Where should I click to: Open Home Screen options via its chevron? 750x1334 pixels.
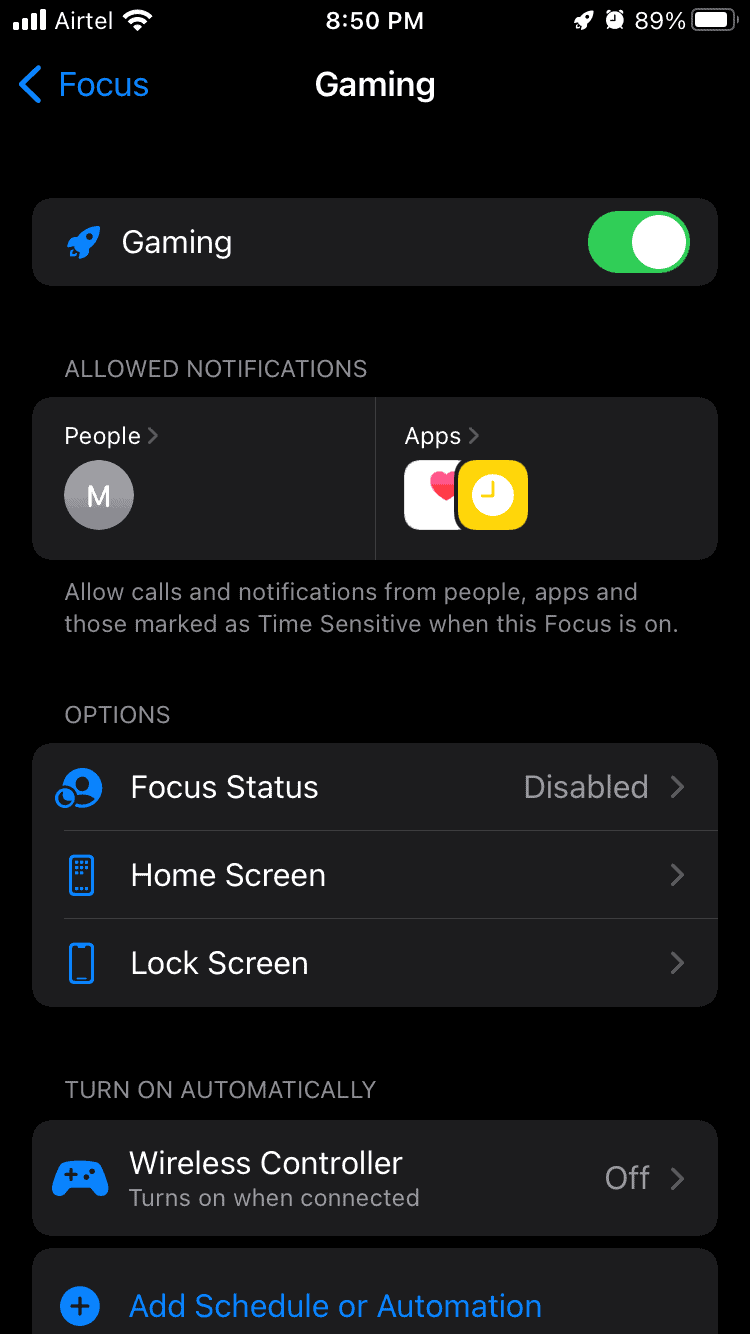pyautogui.click(x=678, y=875)
